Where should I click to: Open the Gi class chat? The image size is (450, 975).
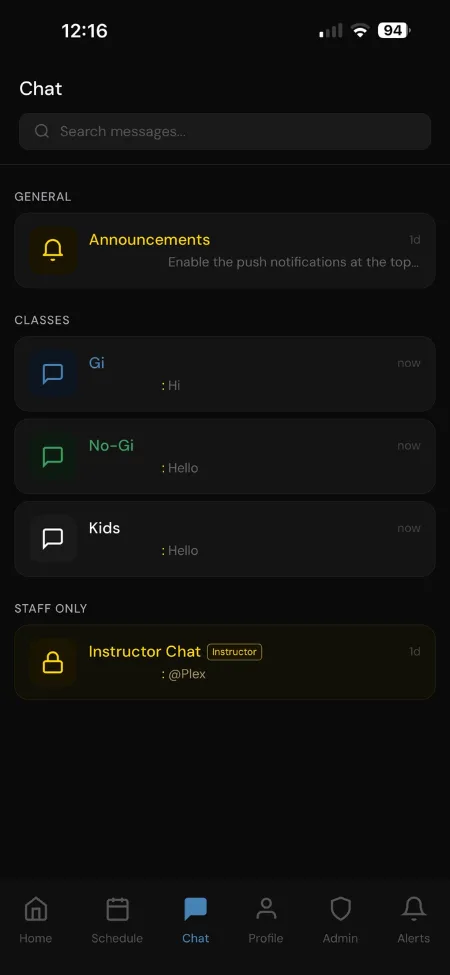coord(225,374)
